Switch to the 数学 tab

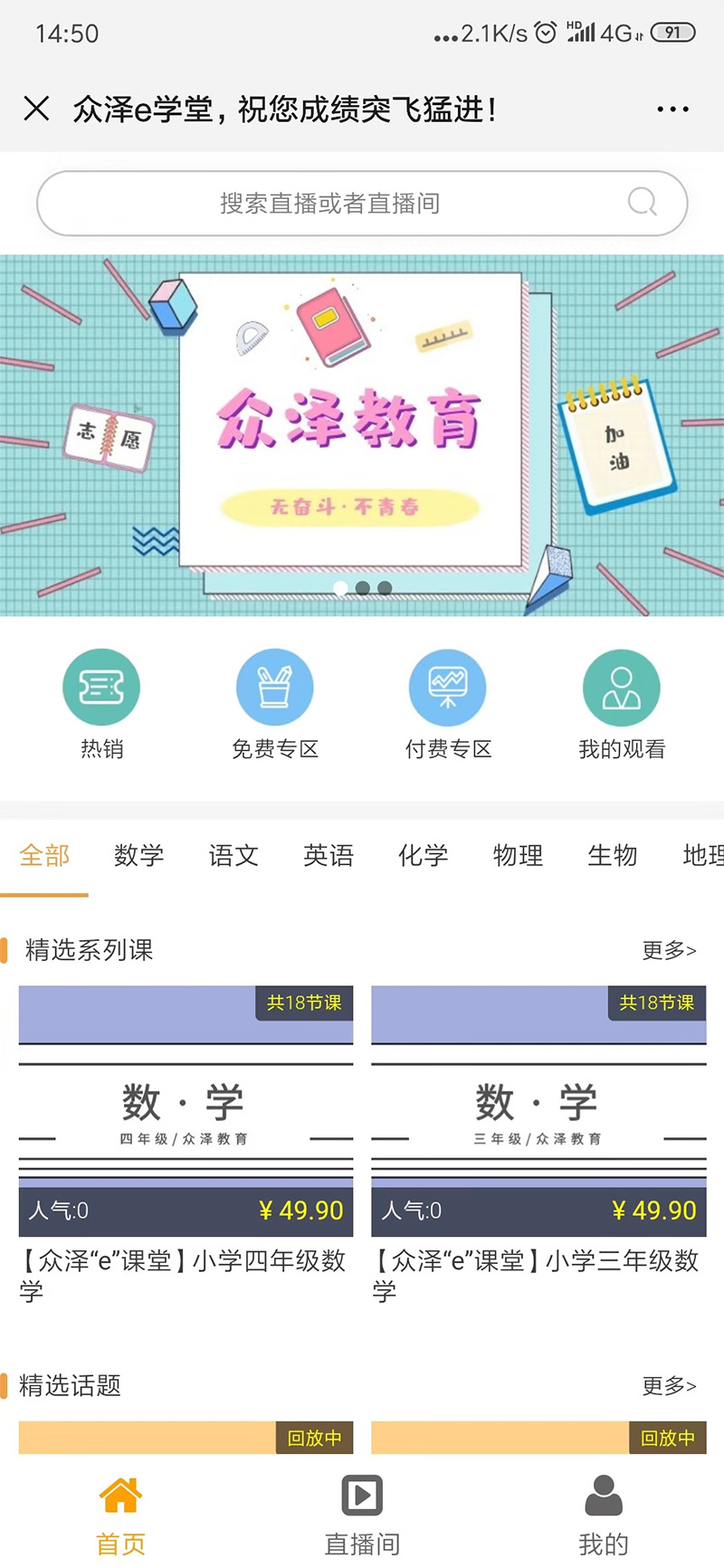point(139,856)
